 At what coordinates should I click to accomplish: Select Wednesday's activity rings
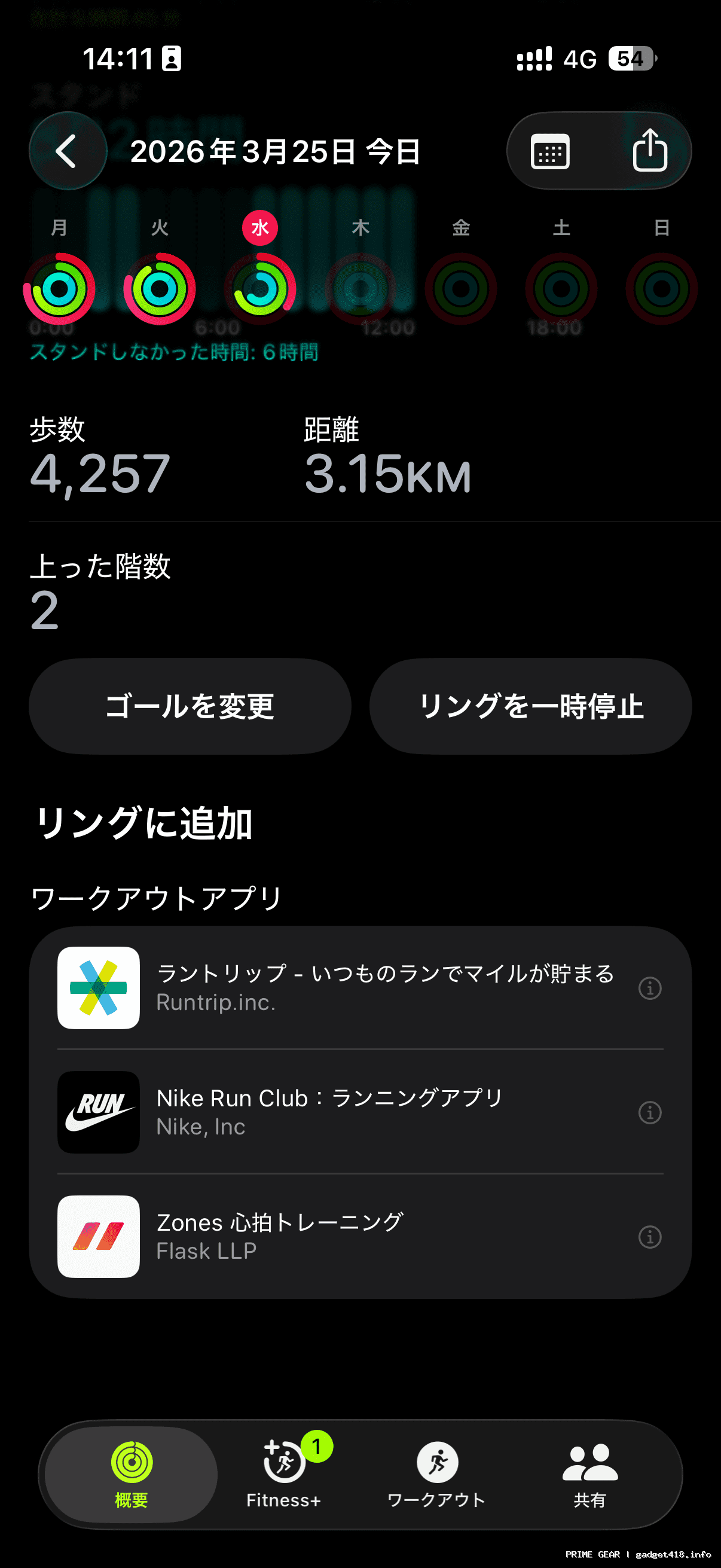coord(260,288)
